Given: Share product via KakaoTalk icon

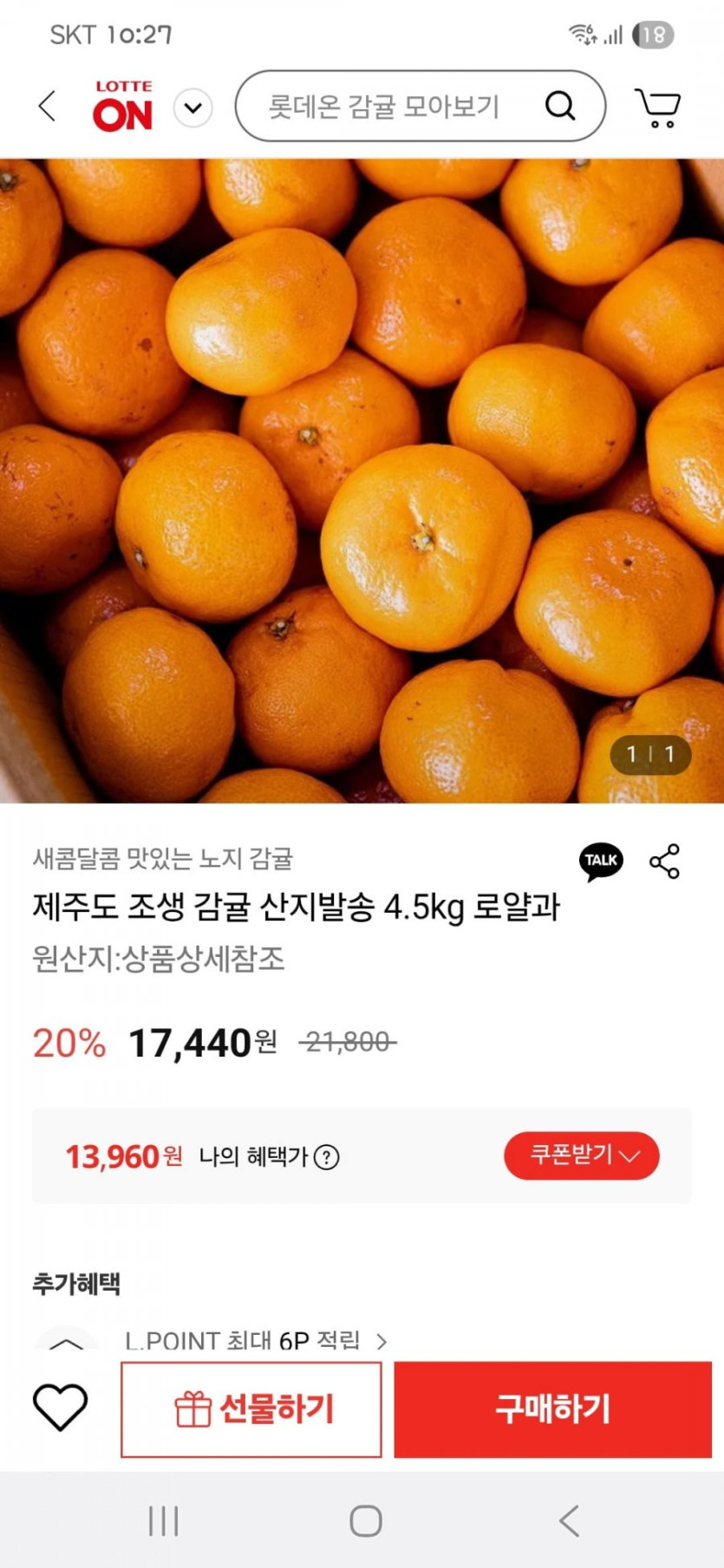Looking at the screenshot, I should tap(601, 861).
